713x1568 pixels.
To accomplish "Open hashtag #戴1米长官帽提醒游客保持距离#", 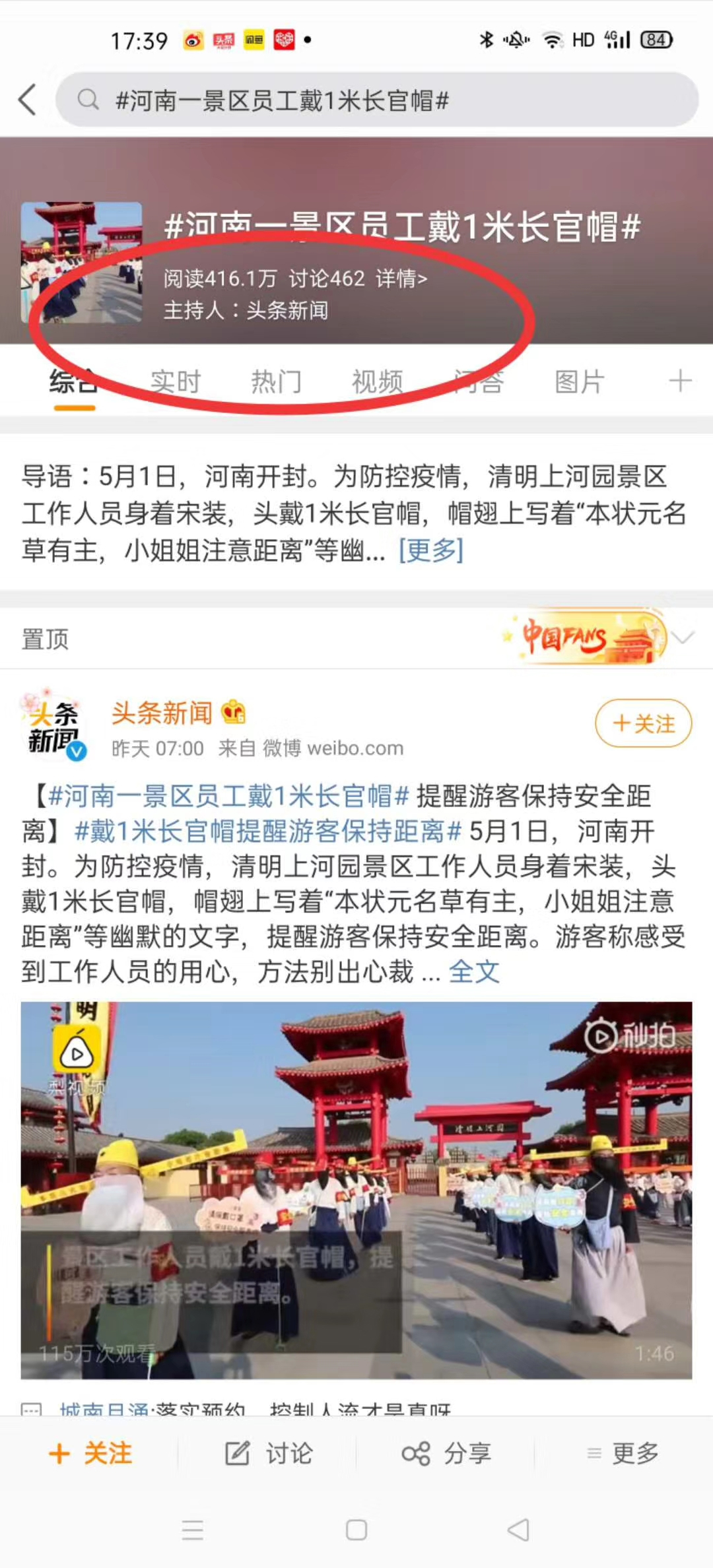I will (x=267, y=832).
